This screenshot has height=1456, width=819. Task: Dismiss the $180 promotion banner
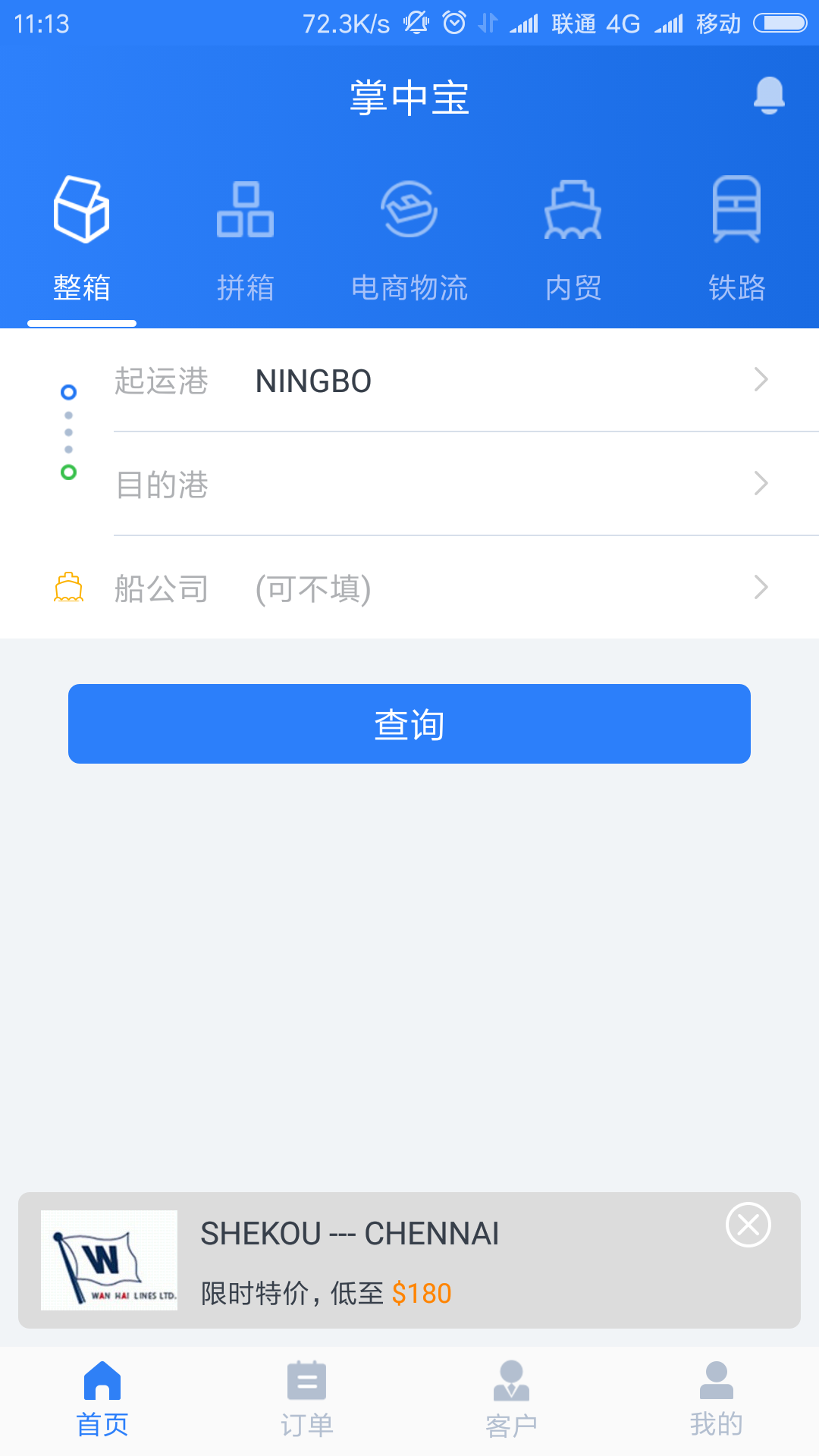coord(748,1226)
